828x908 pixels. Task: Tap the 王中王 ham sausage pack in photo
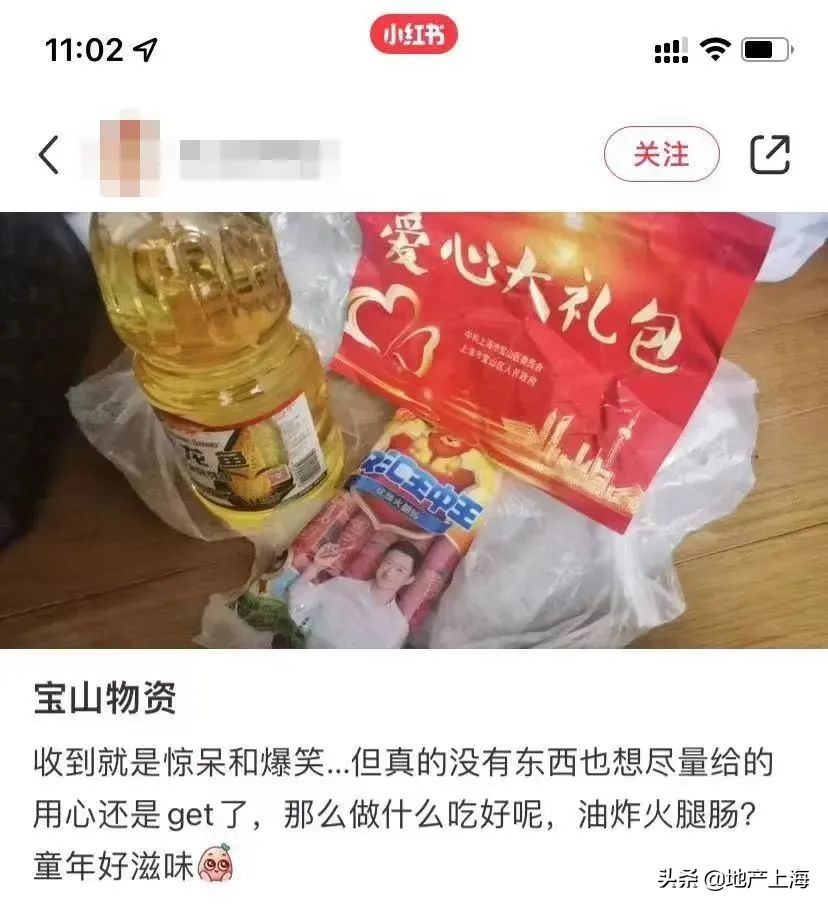click(x=410, y=530)
